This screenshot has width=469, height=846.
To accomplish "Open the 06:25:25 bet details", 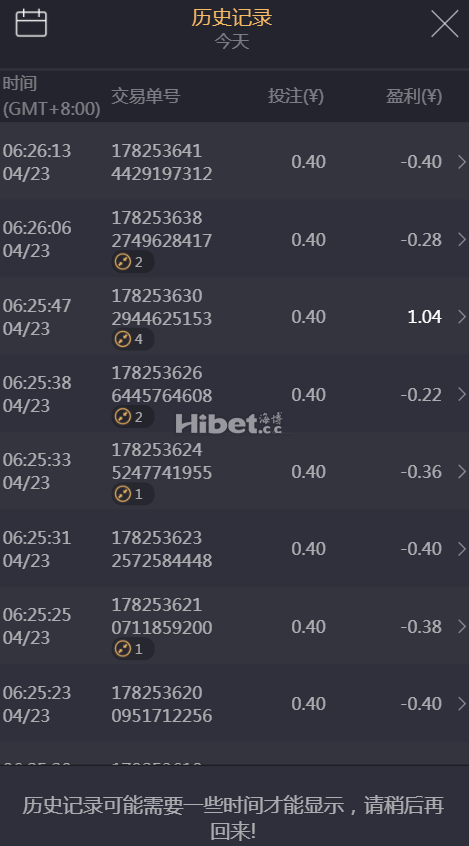I will [234, 626].
